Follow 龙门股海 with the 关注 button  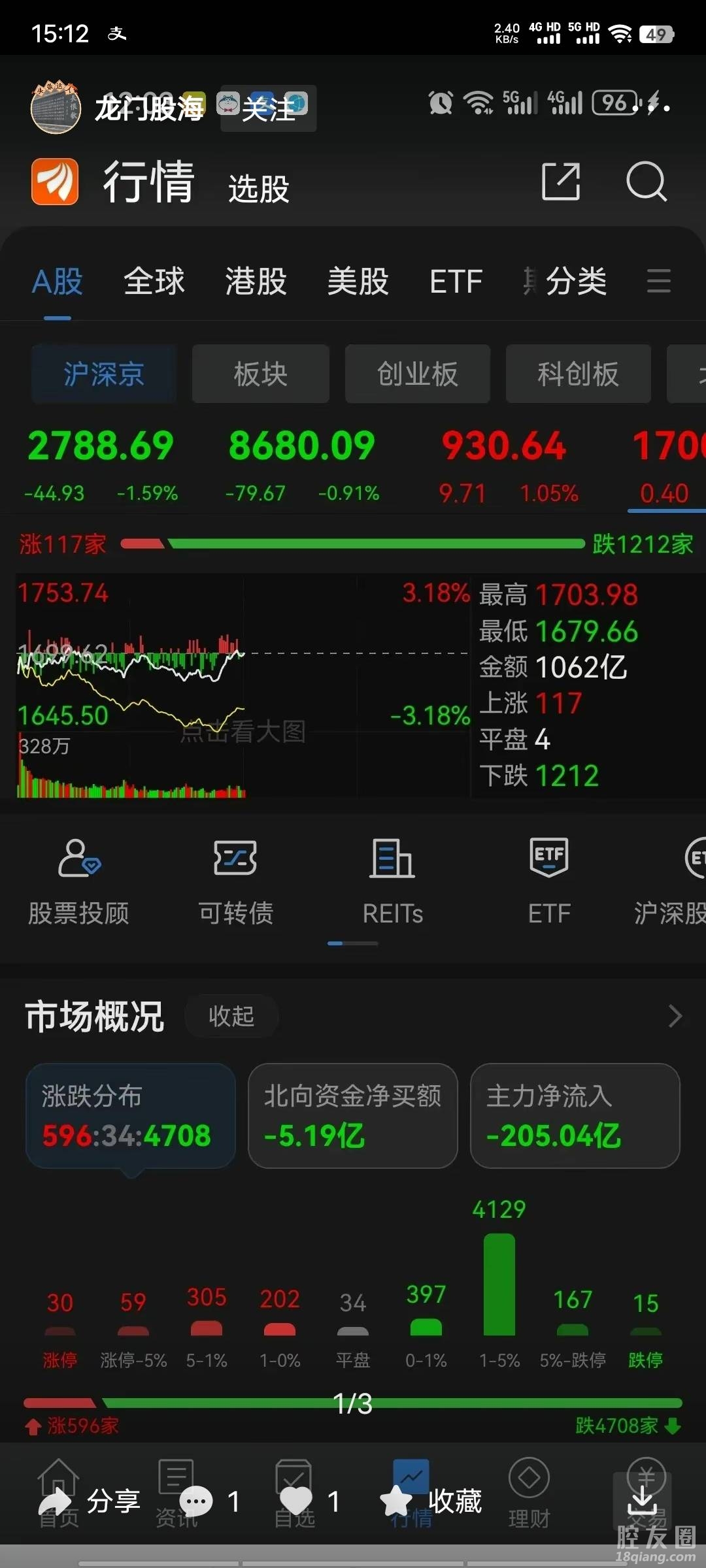pos(268,108)
